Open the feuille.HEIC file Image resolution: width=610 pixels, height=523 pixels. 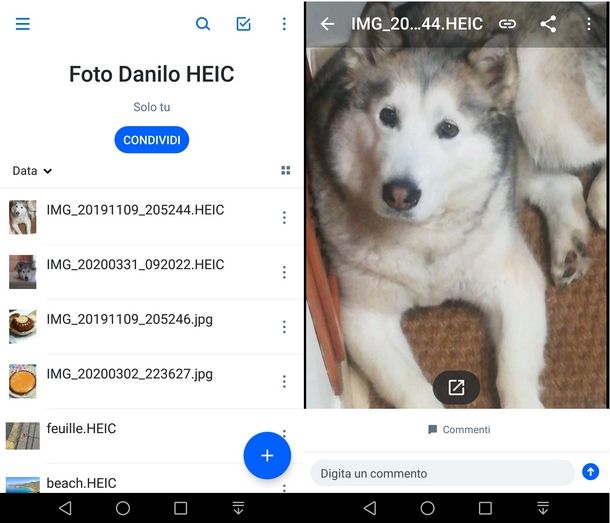81,429
